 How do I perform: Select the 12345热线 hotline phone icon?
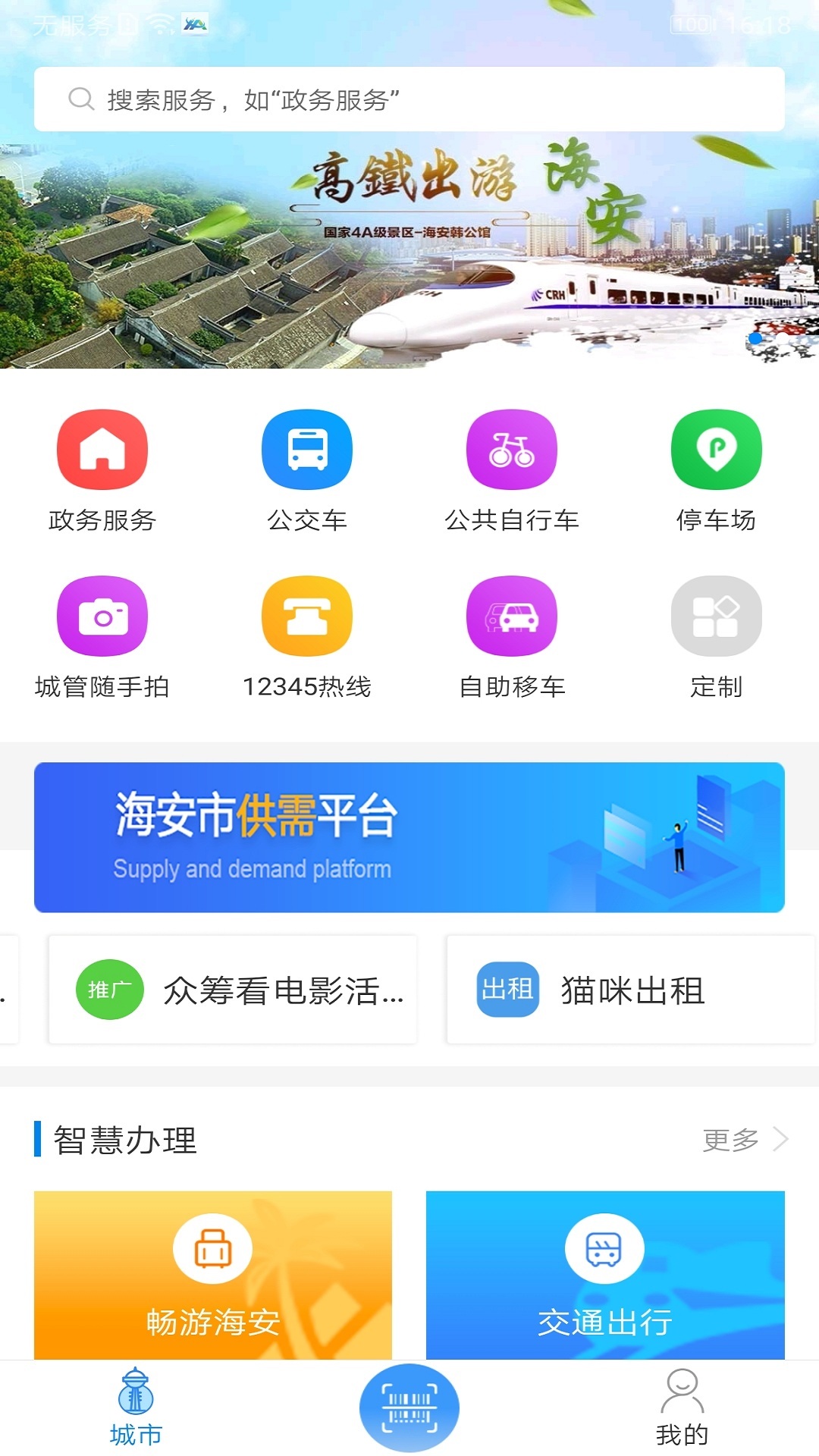click(306, 616)
